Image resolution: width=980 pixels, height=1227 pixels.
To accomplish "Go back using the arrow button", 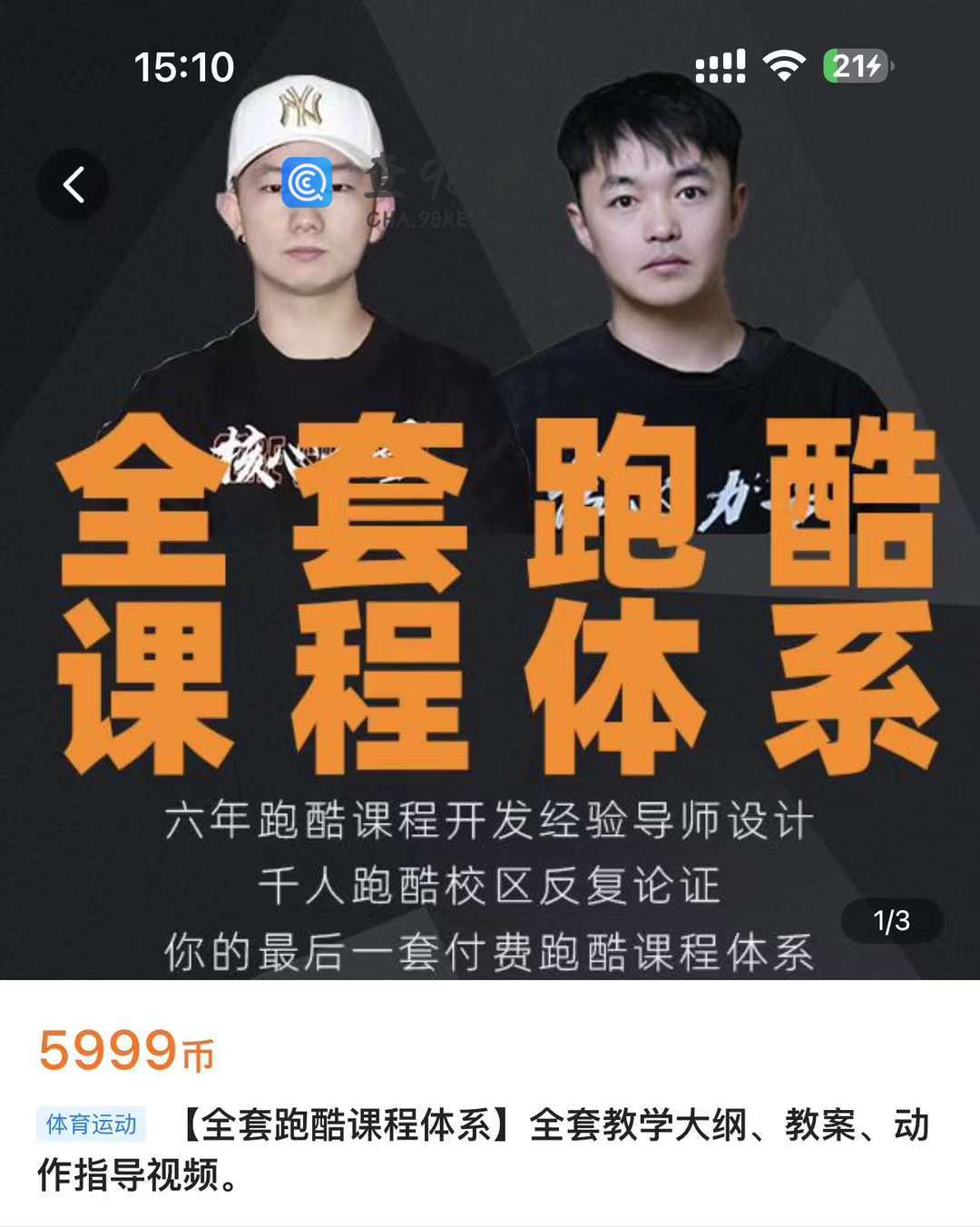I will [73, 184].
